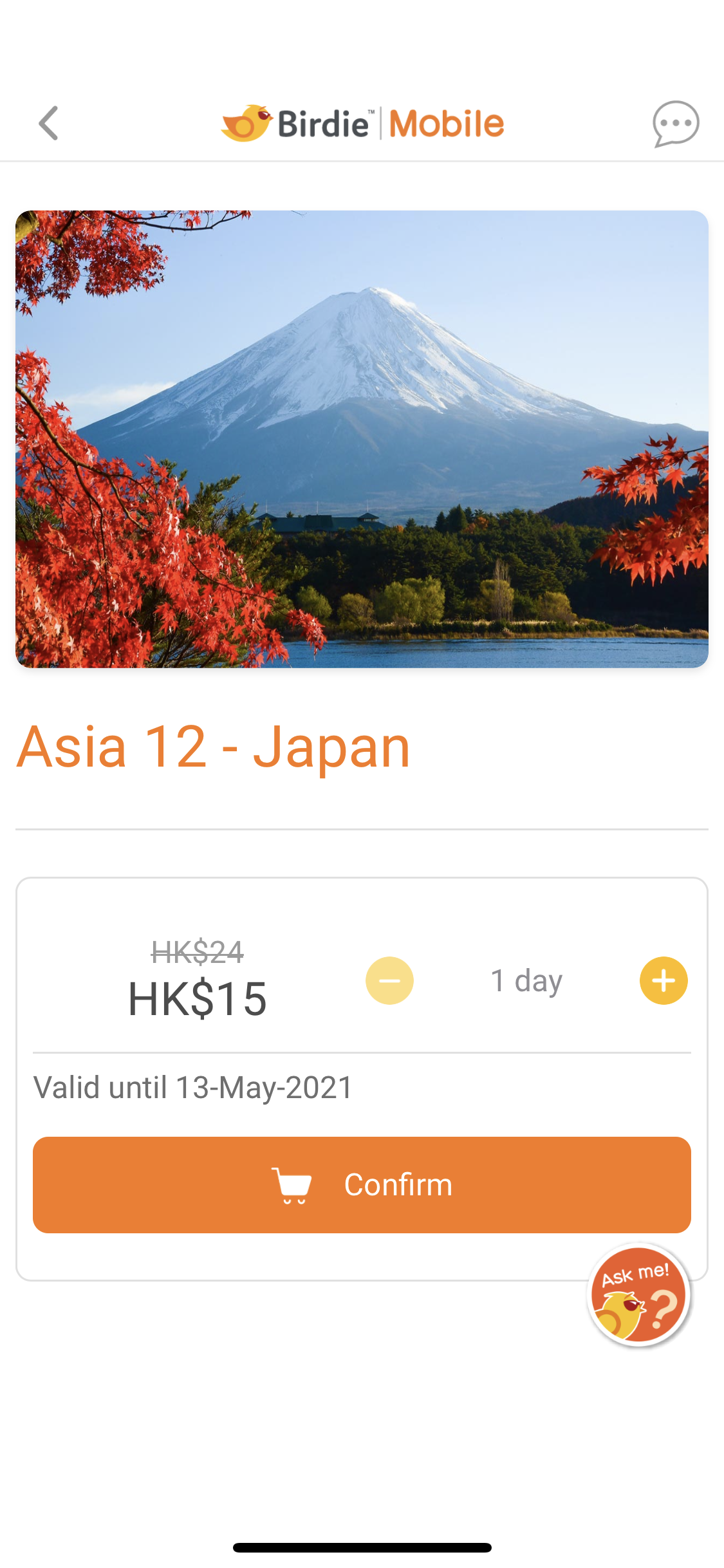This screenshot has width=724, height=1568.
Task: Decrease days with the minus button
Action: (x=389, y=979)
